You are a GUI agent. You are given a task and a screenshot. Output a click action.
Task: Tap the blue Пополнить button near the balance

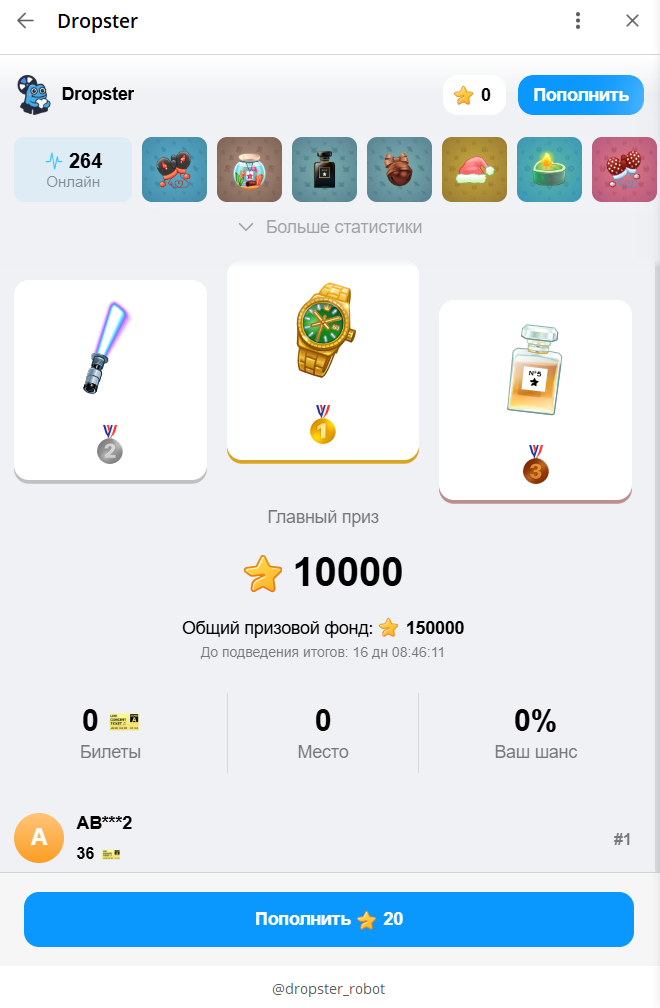(x=580, y=95)
